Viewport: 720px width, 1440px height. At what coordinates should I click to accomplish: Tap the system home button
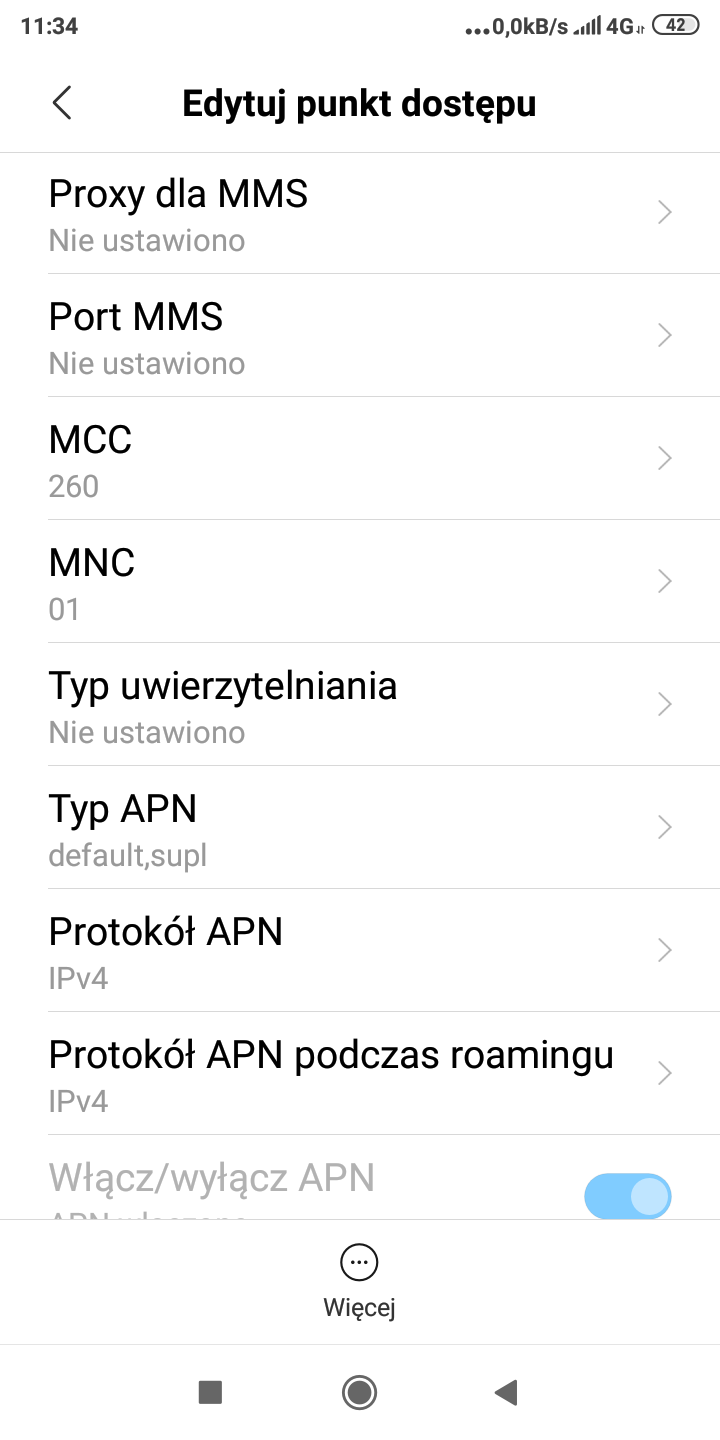tap(359, 1392)
